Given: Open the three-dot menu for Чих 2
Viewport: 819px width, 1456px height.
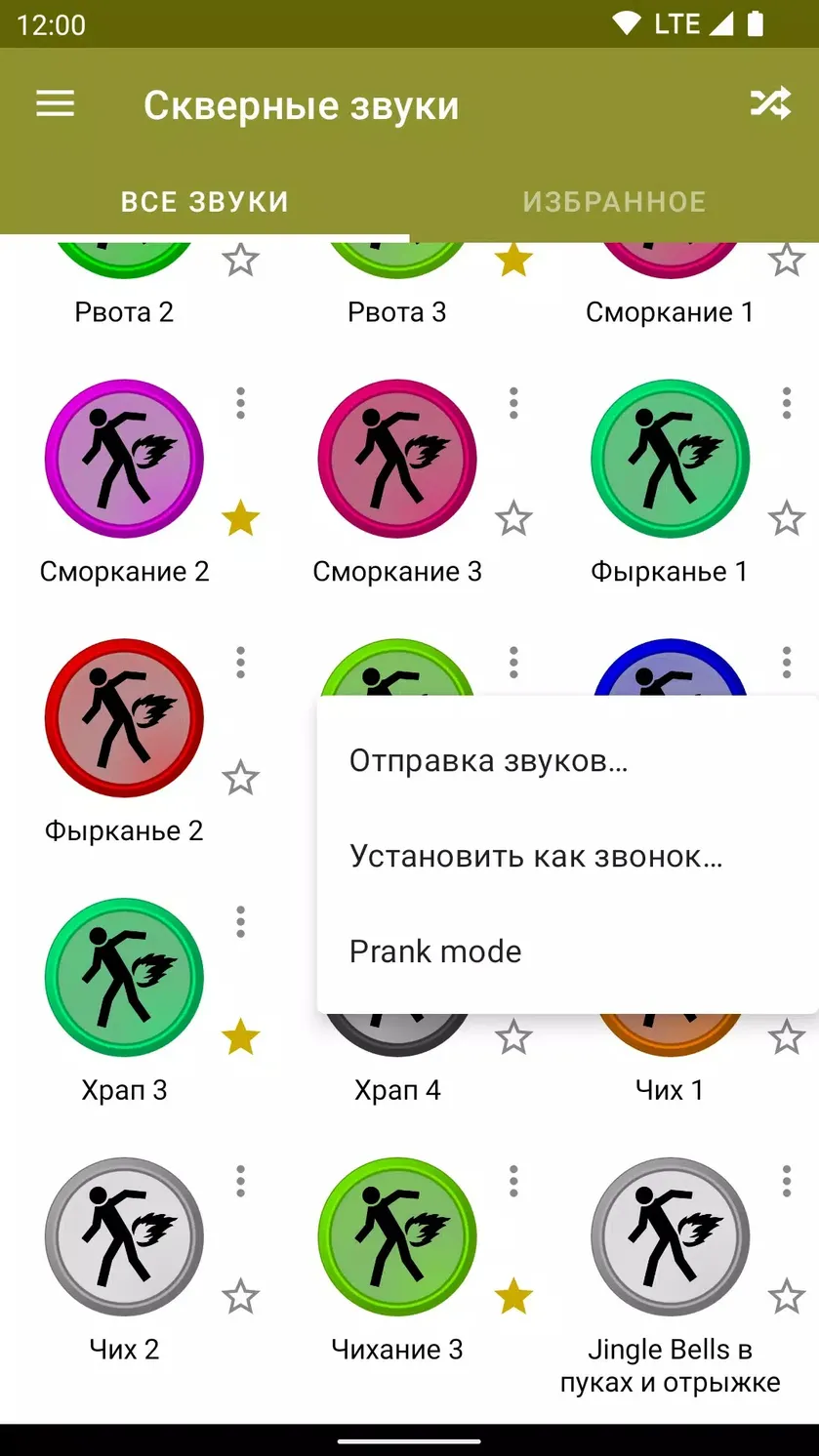Looking at the screenshot, I should 240,1182.
